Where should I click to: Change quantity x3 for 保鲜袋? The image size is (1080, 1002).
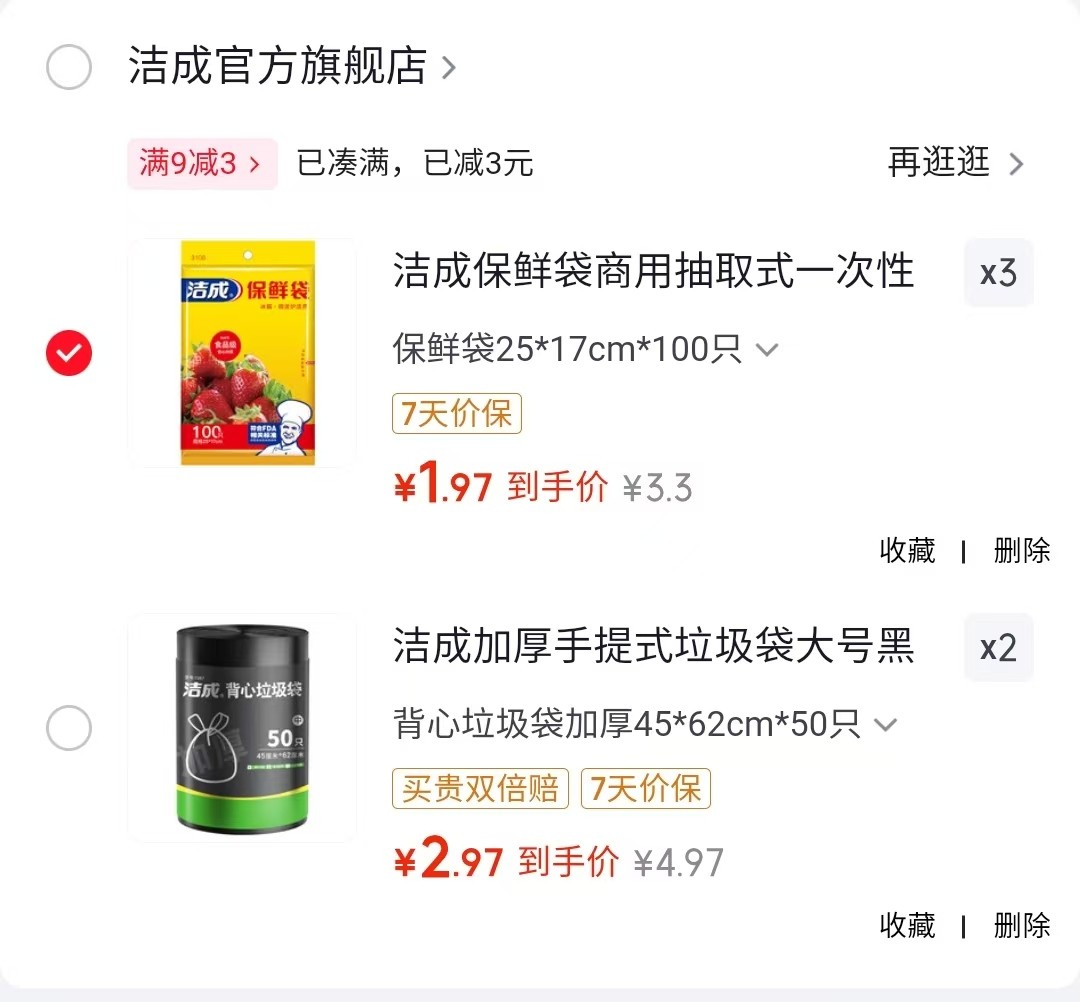998,273
